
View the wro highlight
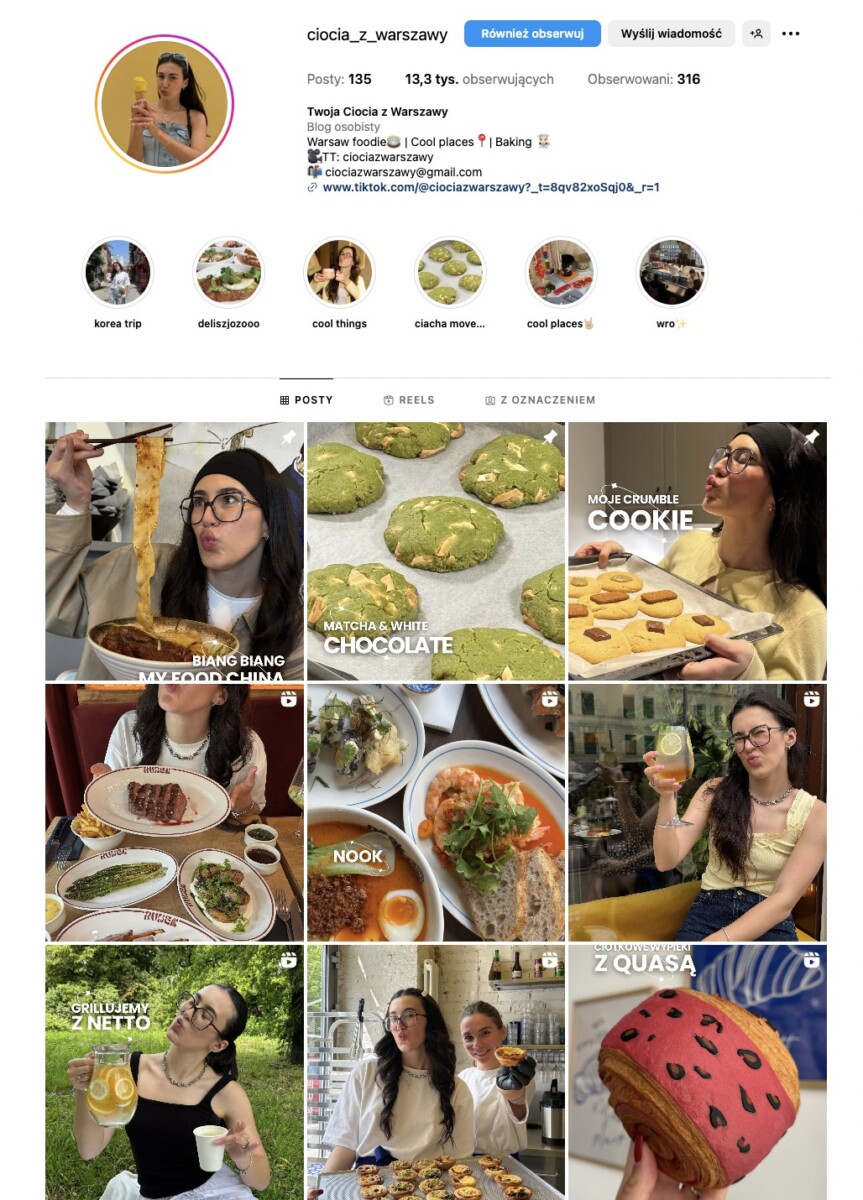click(672, 272)
